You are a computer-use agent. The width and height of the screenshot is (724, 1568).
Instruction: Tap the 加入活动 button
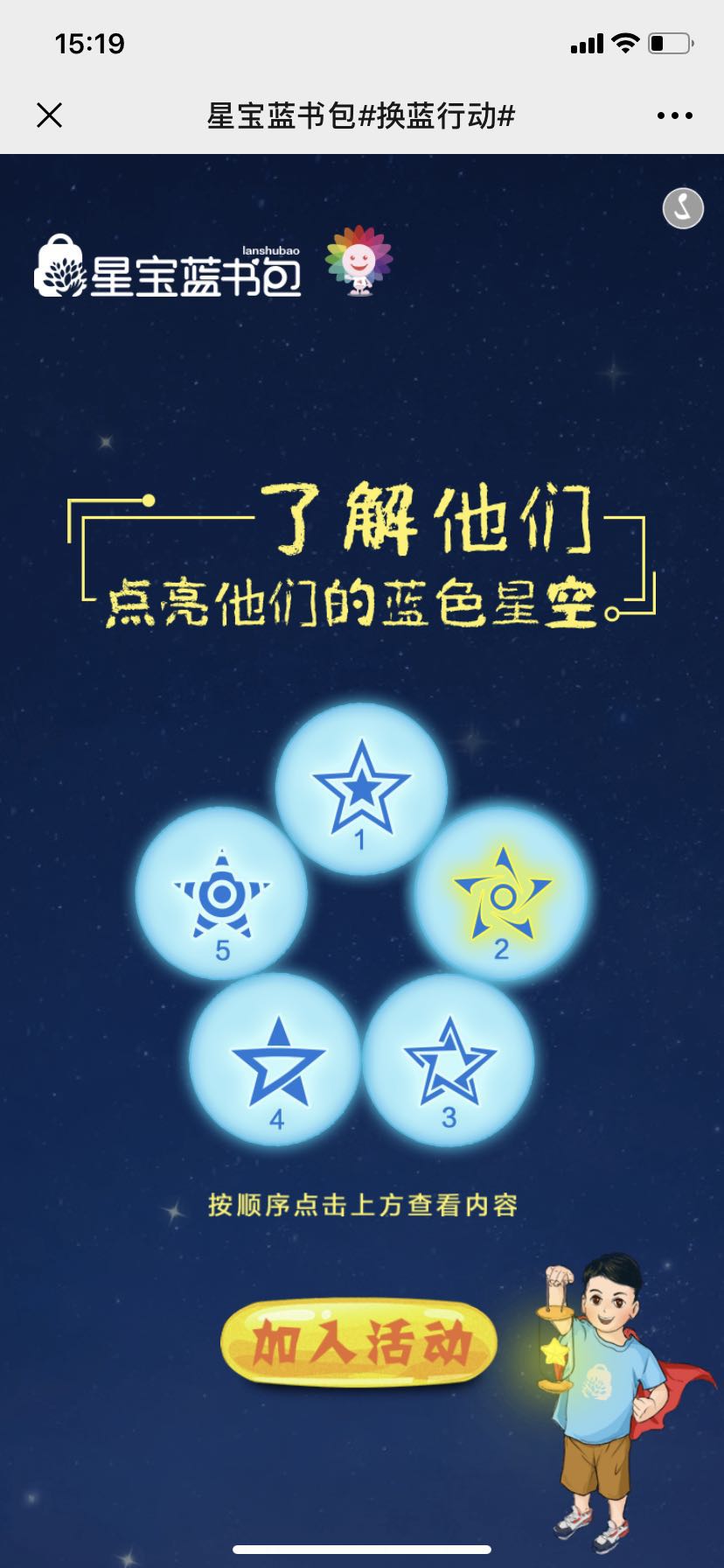tap(359, 1344)
